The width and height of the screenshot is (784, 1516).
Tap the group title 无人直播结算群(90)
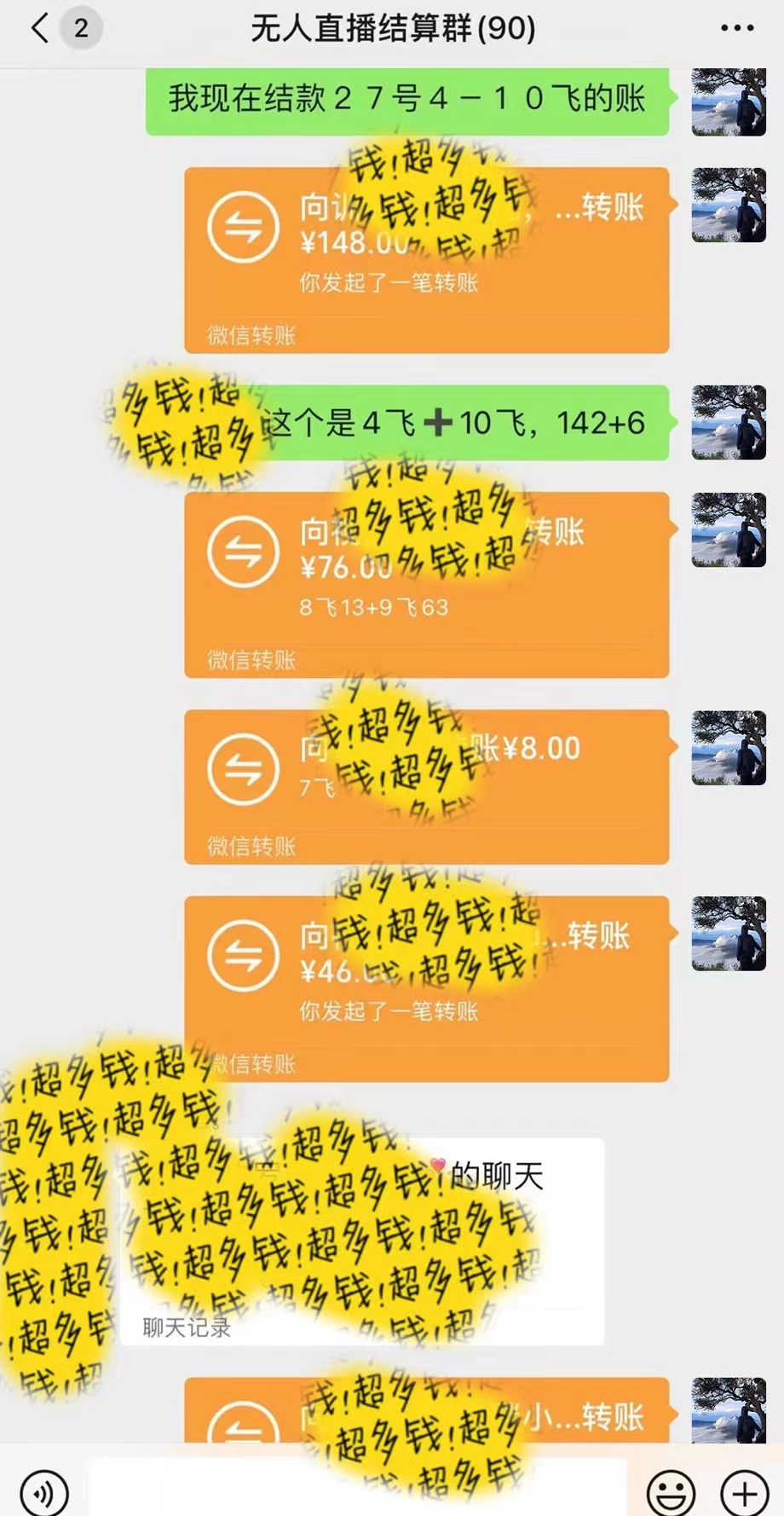click(x=392, y=27)
